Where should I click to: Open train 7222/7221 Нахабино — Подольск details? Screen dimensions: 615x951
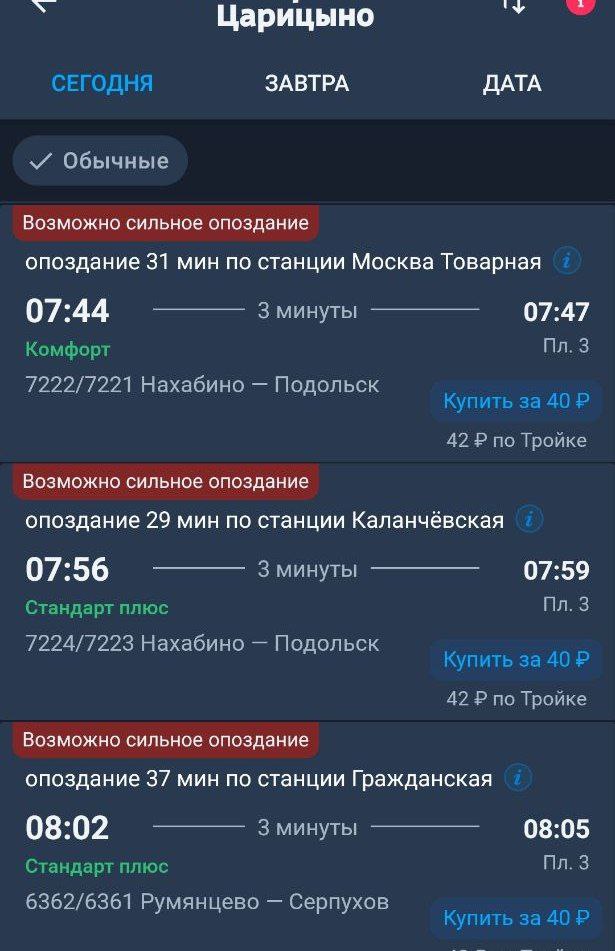[202, 385]
